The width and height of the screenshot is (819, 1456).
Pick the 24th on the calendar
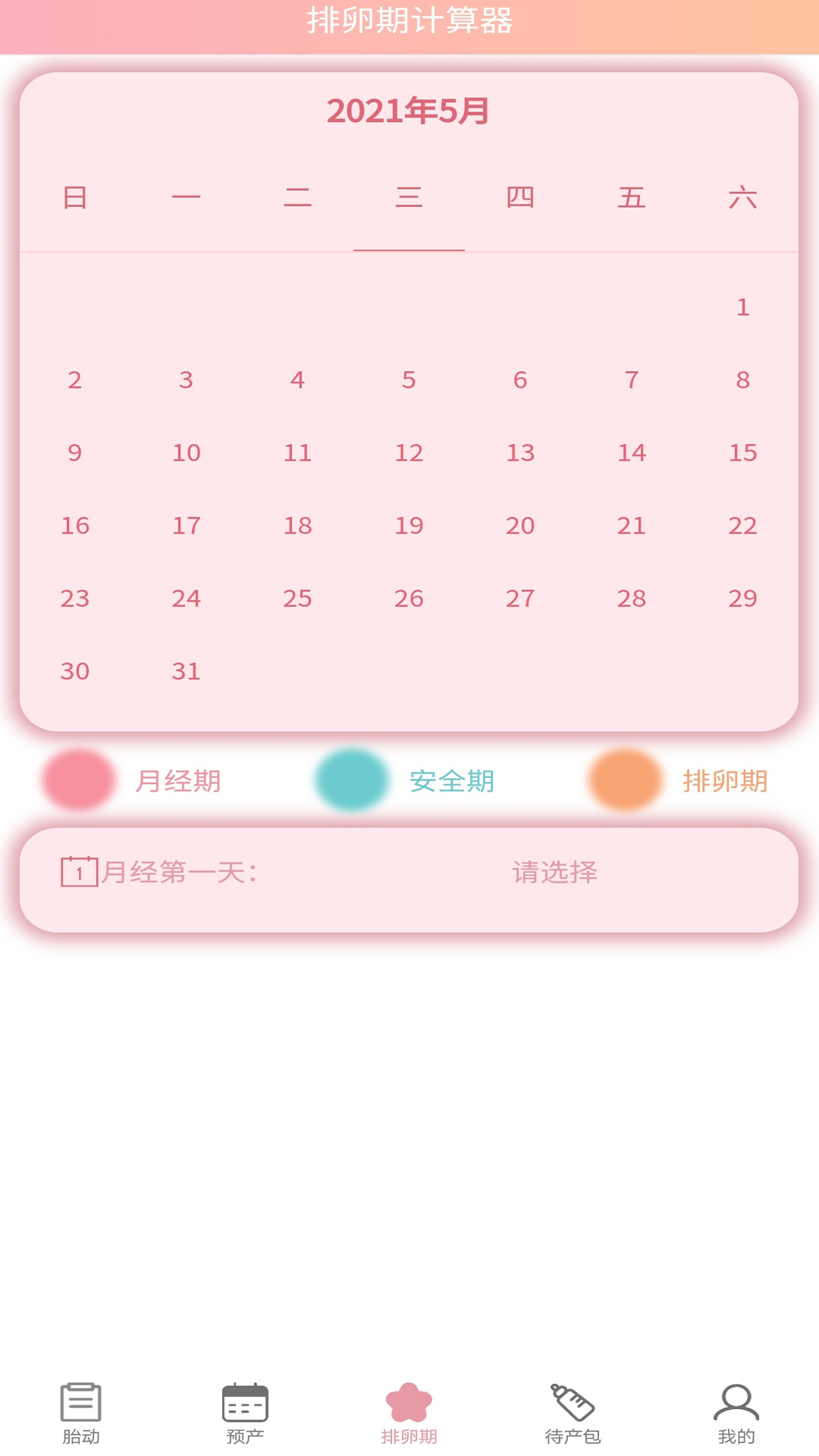pyautogui.click(x=186, y=598)
